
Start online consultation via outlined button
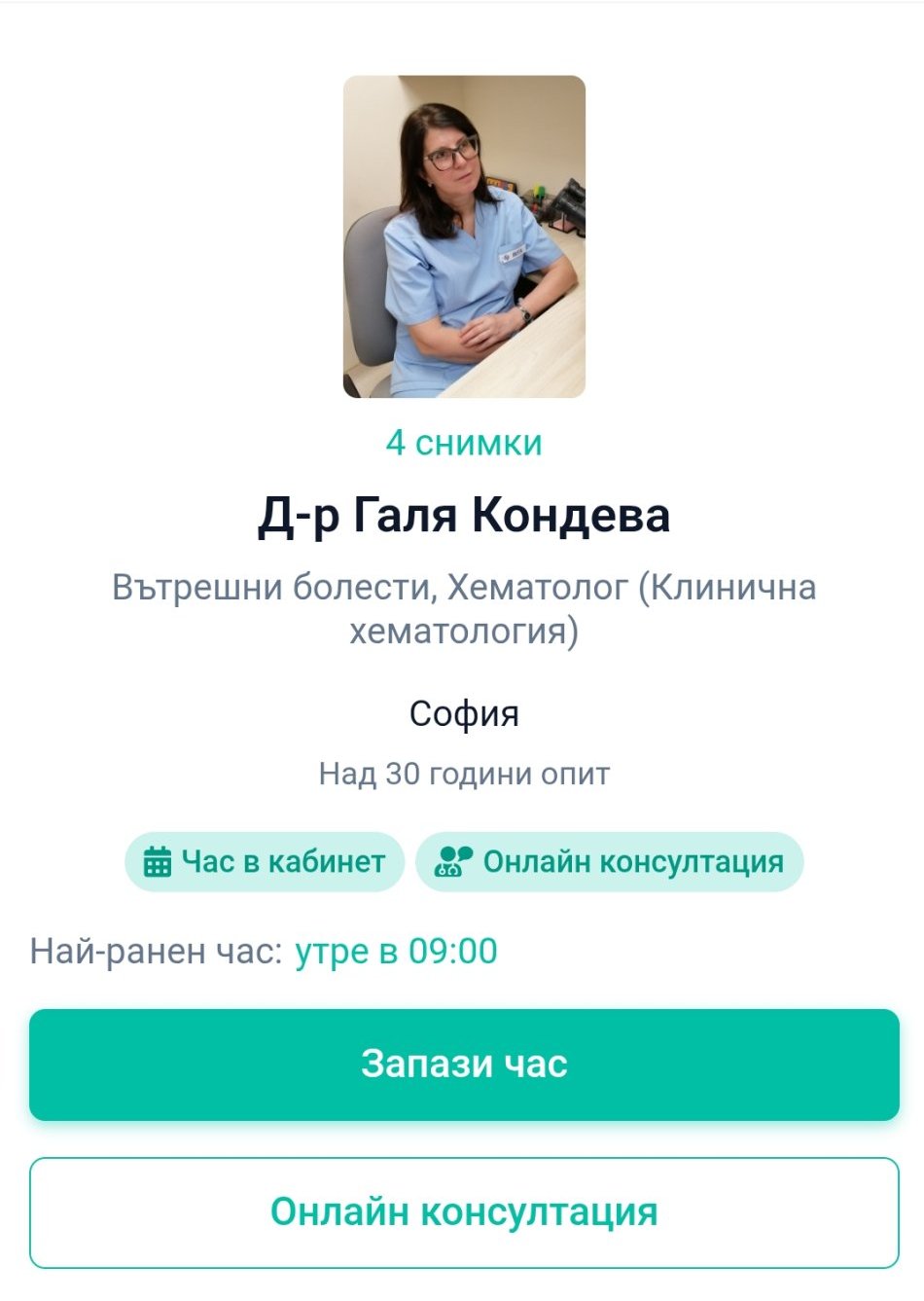pyautogui.click(x=464, y=1212)
